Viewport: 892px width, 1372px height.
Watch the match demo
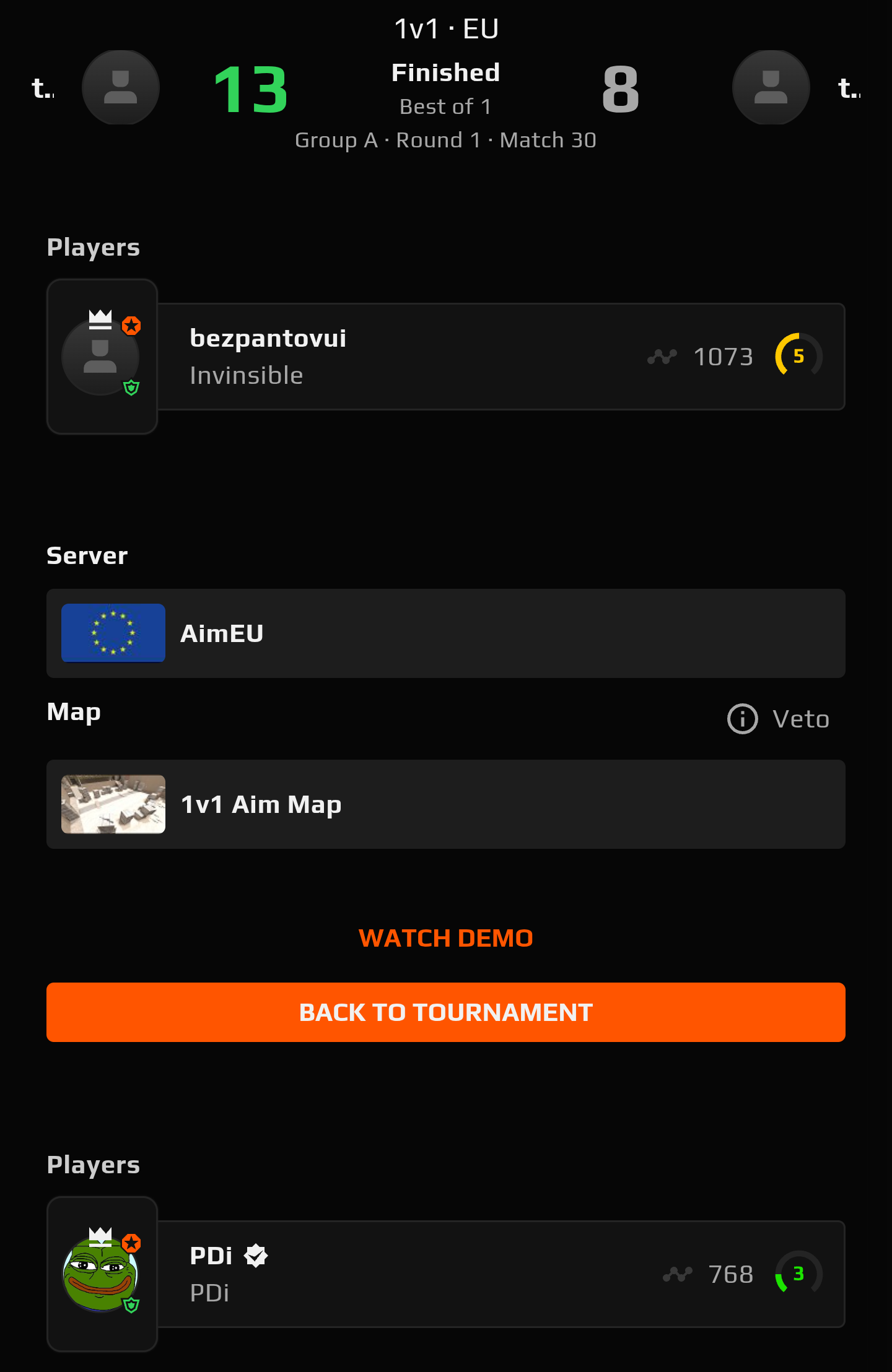click(446, 938)
